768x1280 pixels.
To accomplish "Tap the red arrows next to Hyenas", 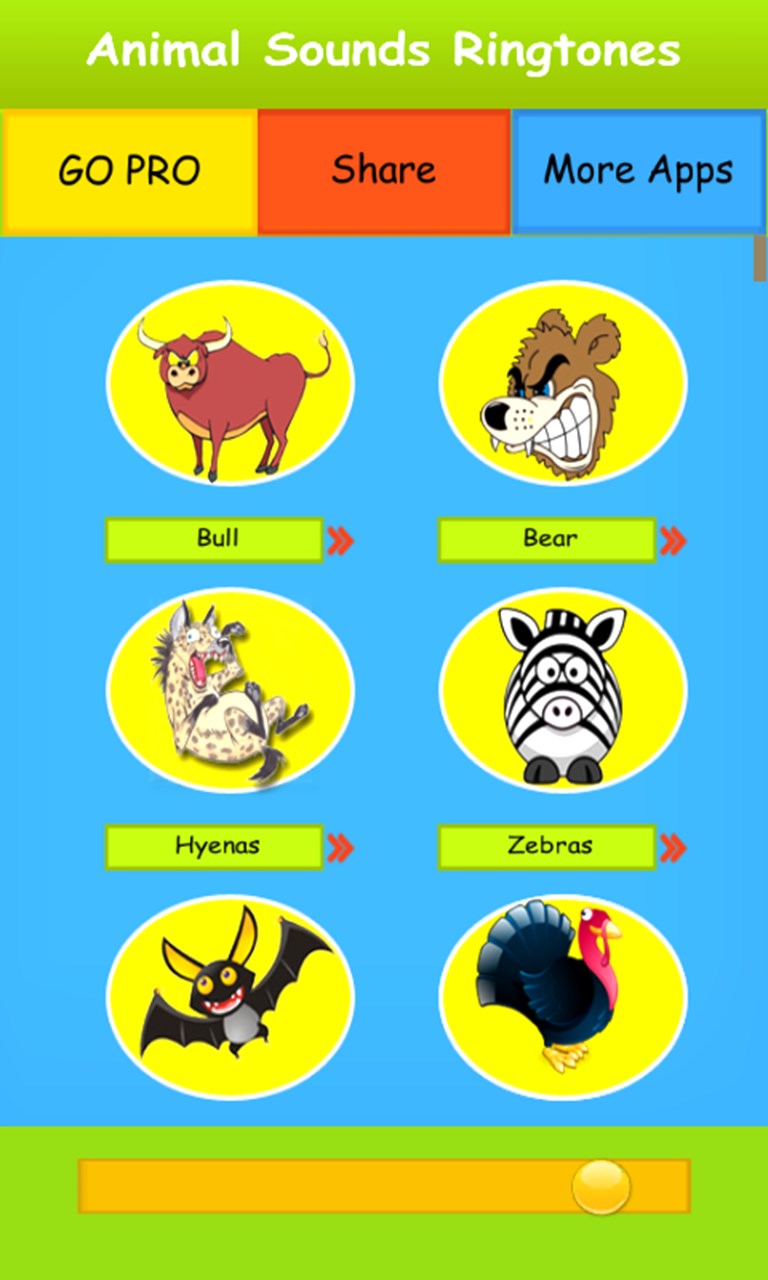I will pyautogui.click(x=341, y=848).
